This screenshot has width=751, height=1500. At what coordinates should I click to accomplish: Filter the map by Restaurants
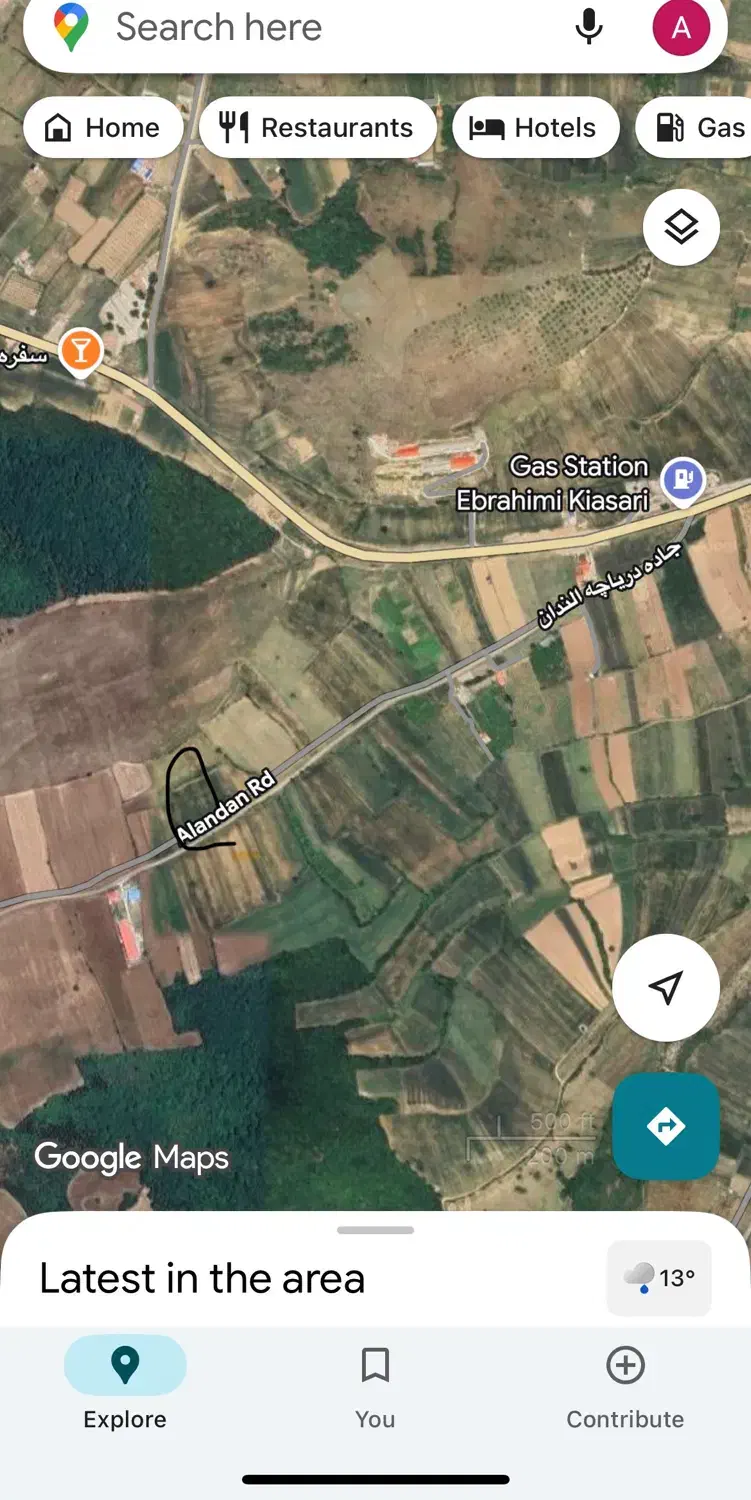pyautogui.click(x=317, y=128)
